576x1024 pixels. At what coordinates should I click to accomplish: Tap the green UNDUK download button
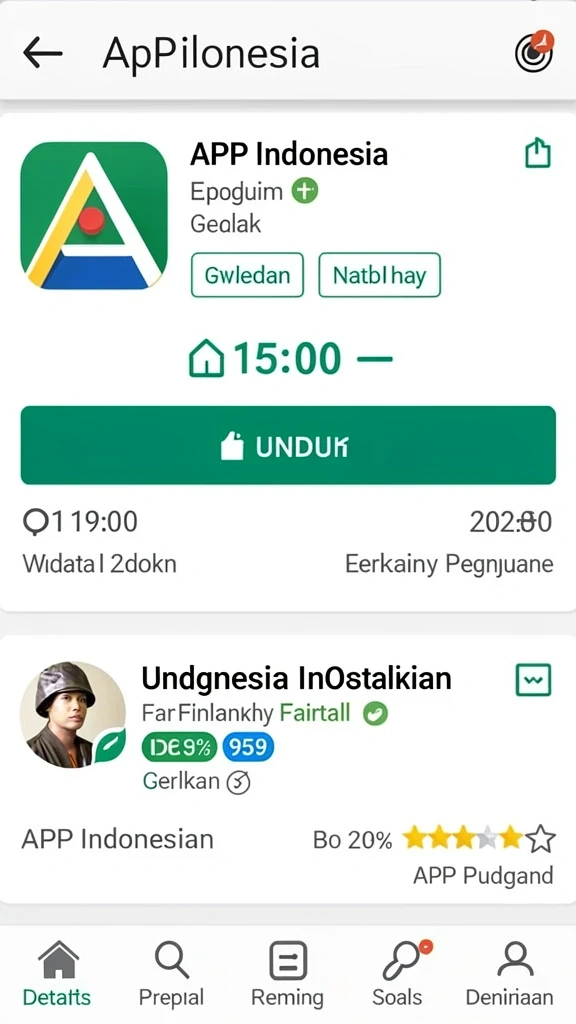click(288, 445)
